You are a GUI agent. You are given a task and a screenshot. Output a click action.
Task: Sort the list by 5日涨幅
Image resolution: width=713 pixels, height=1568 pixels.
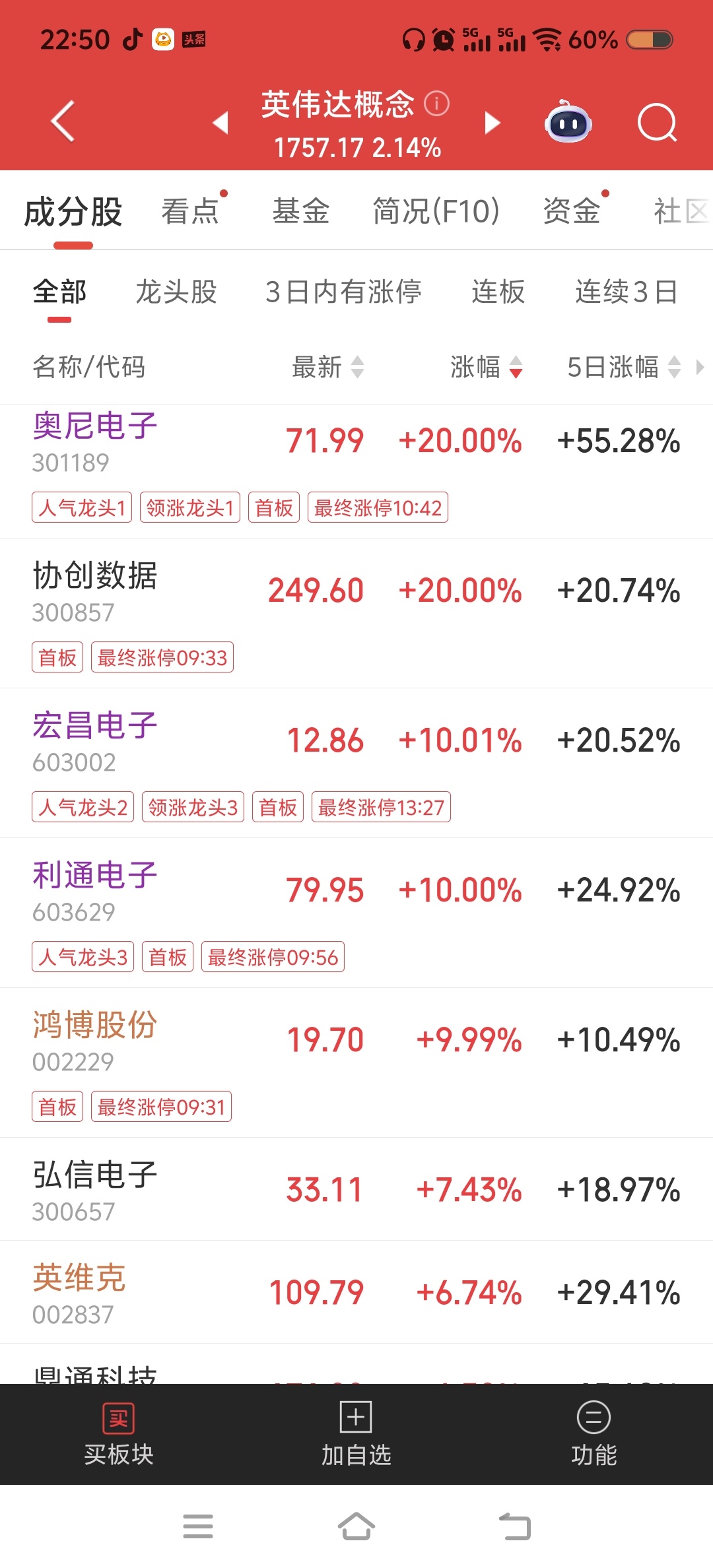coord(623,367)
